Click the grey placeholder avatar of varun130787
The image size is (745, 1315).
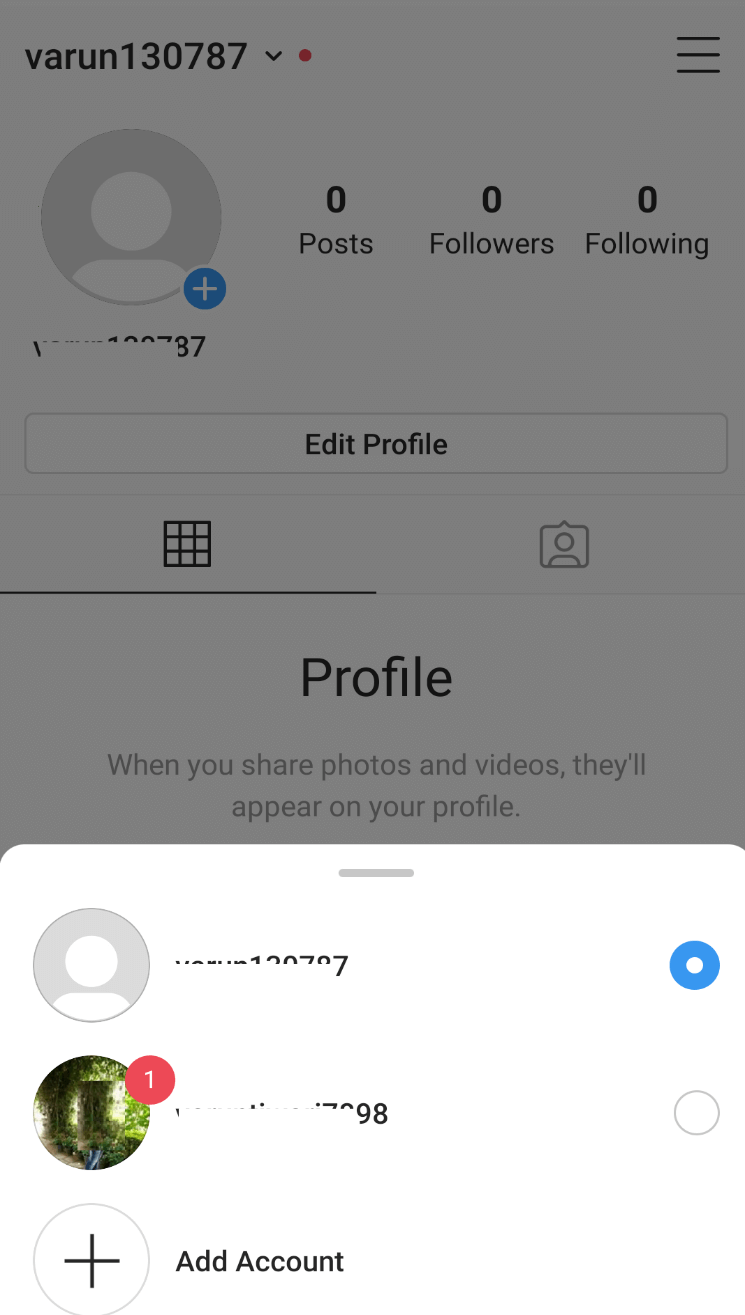point(91,965)
